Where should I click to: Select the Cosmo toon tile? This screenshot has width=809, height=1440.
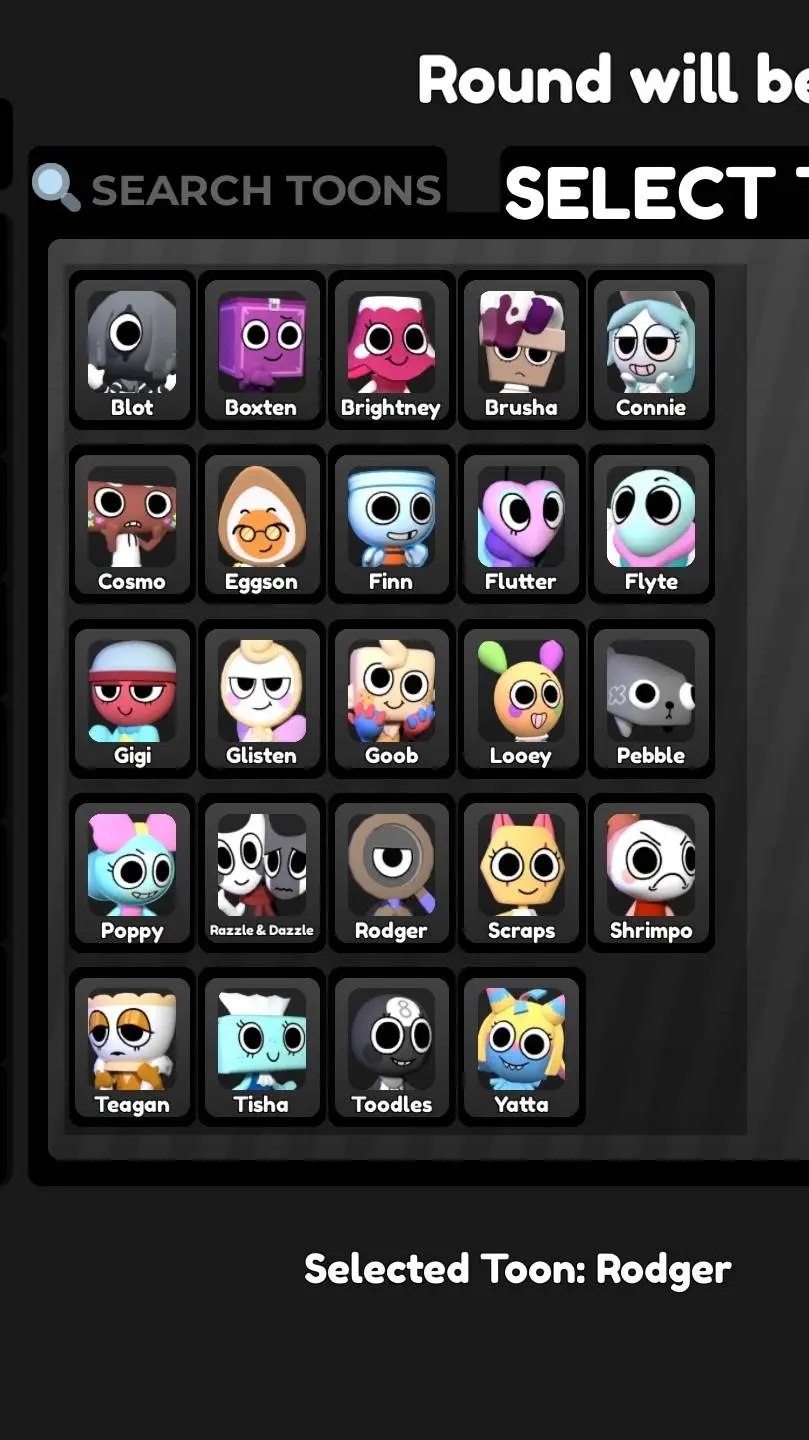[x=132, y=524]
